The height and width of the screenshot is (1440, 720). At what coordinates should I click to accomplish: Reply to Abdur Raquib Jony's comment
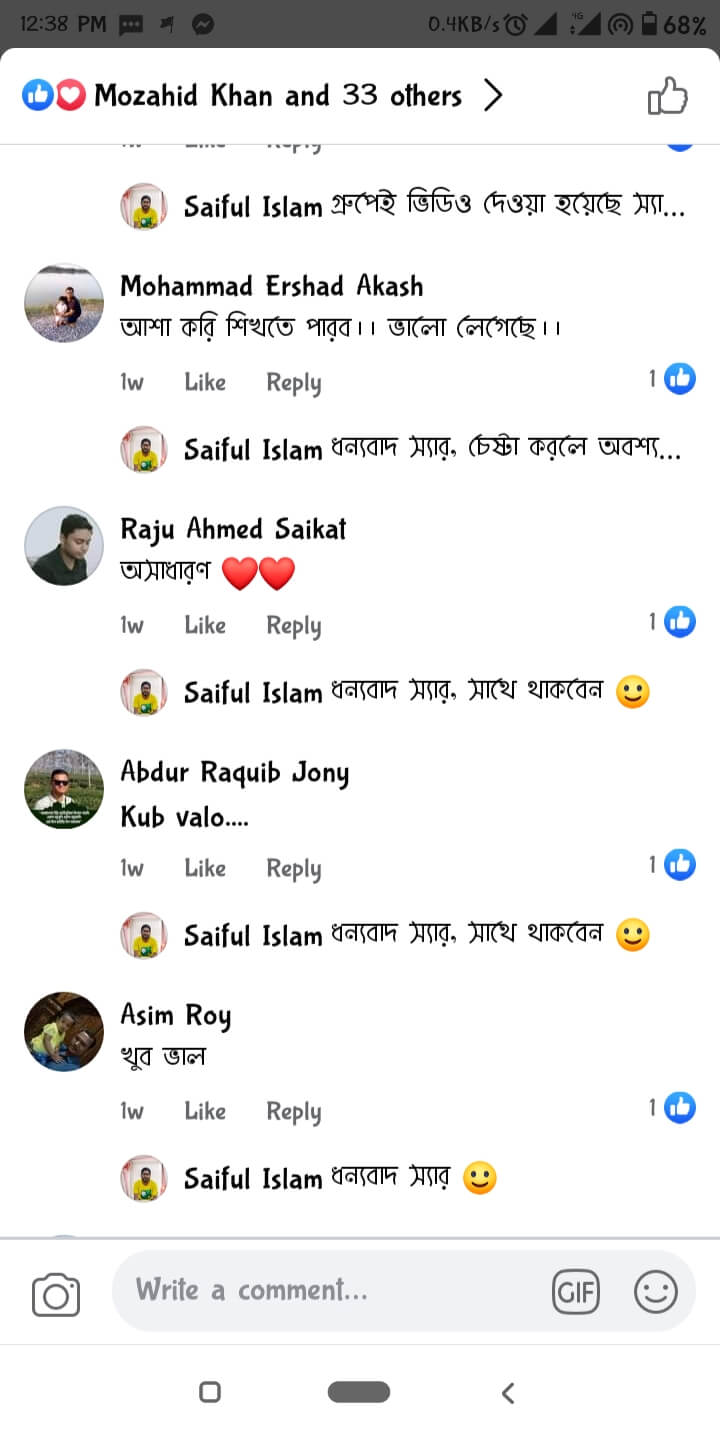pos(293,868)
